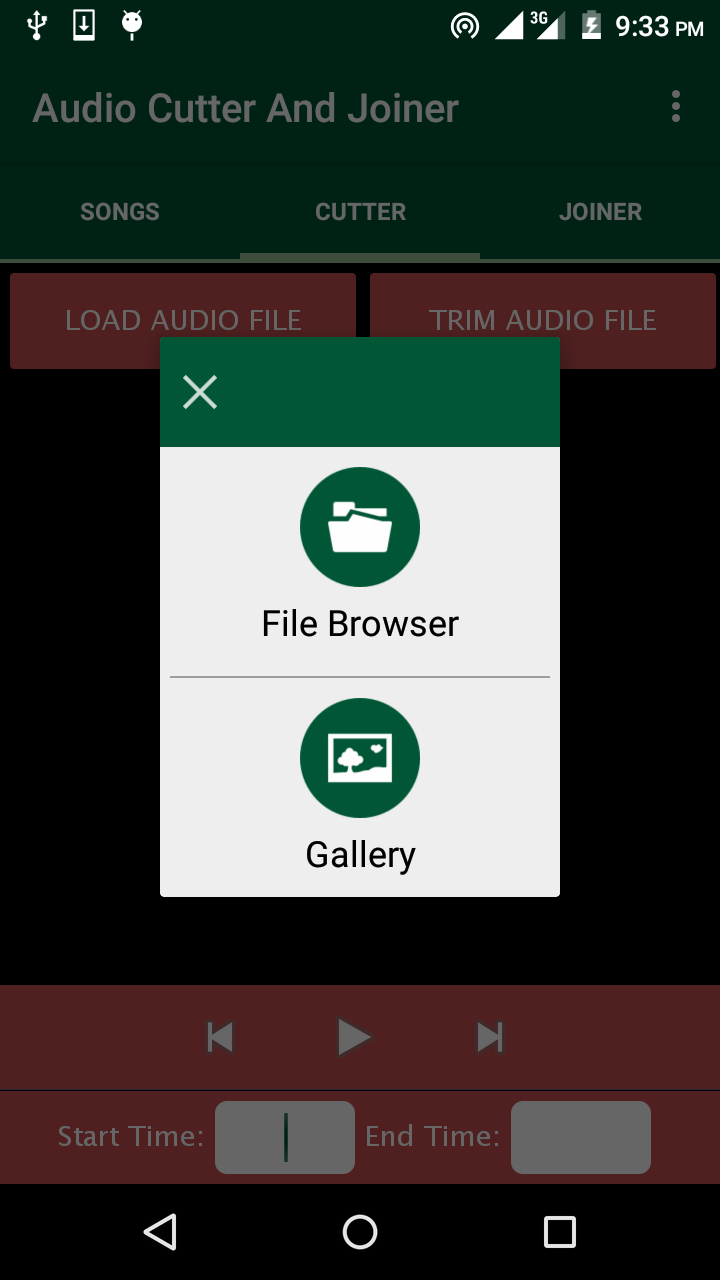Close the picker dialog with the X icon

coord(199,392)
